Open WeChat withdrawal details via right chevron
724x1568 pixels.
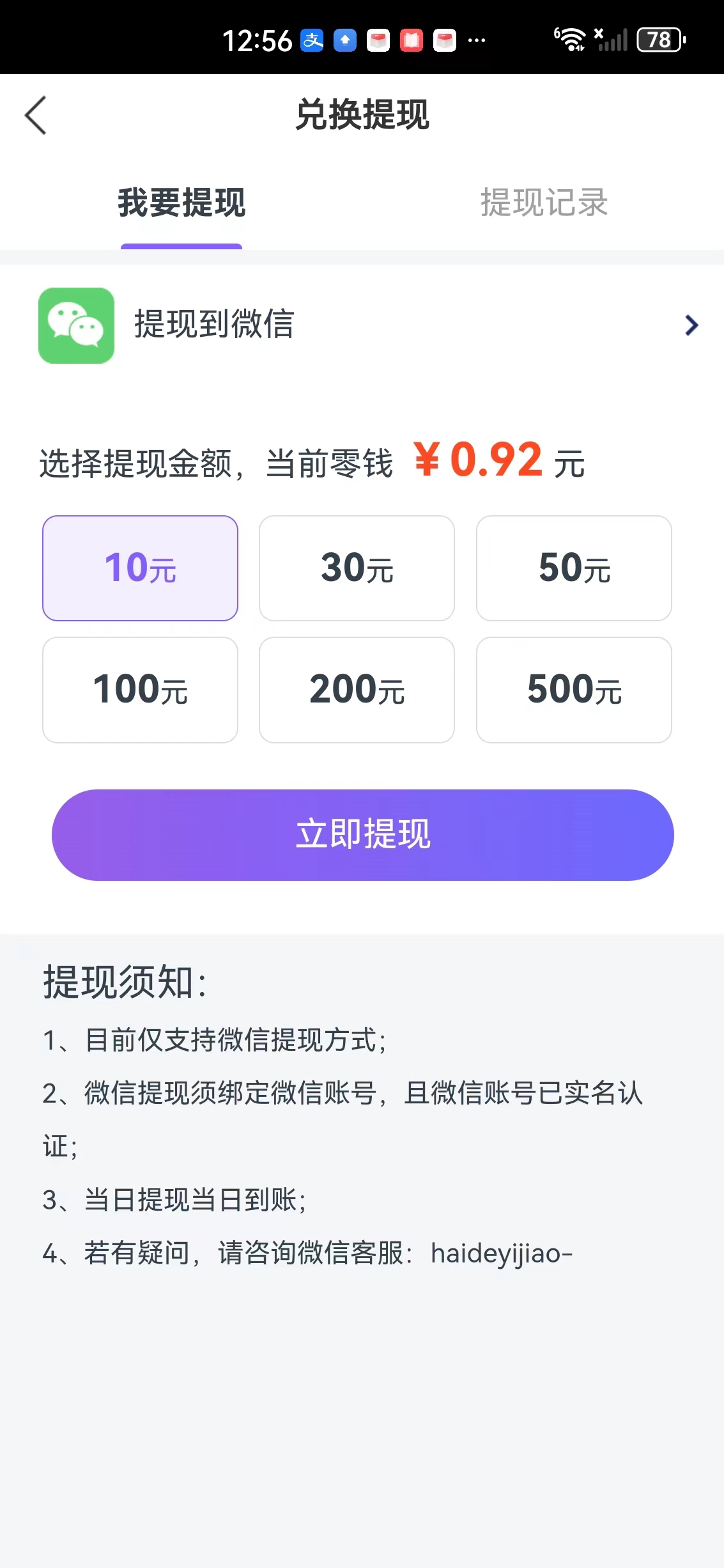[690, 326]
